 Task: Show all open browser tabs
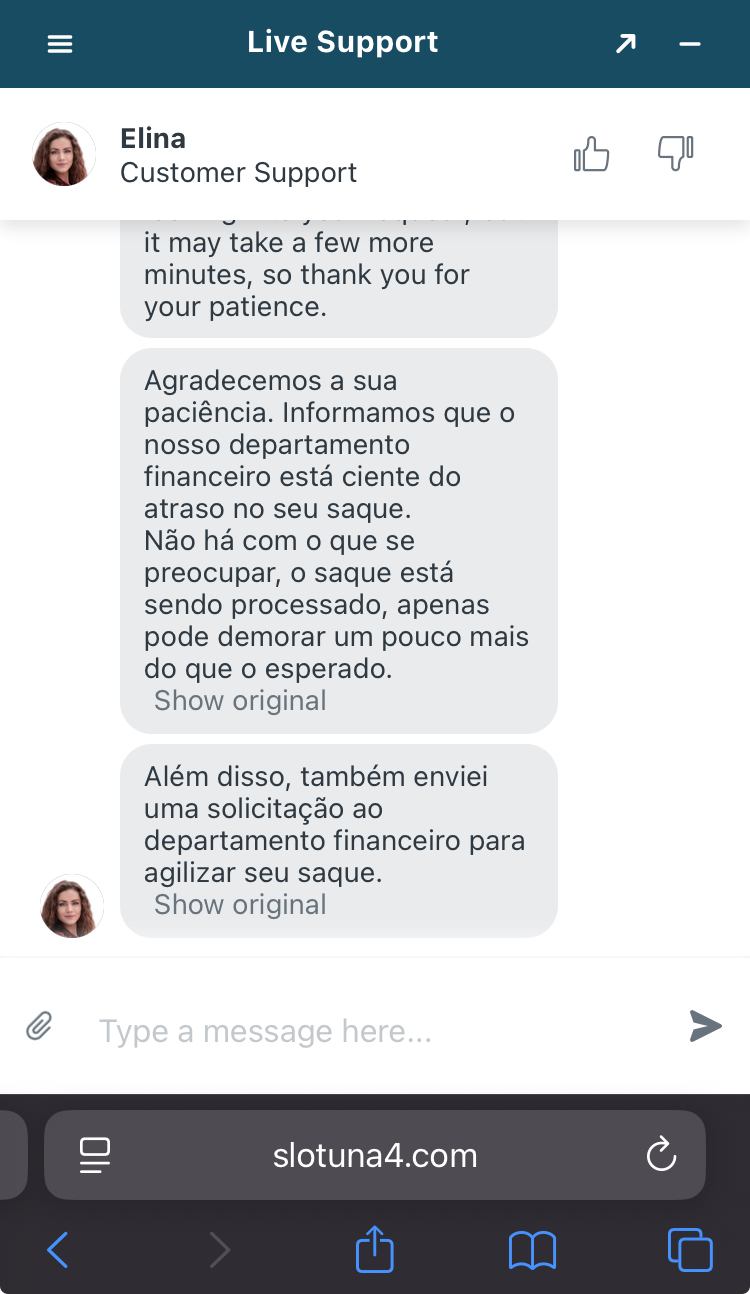coord(690,1250)
